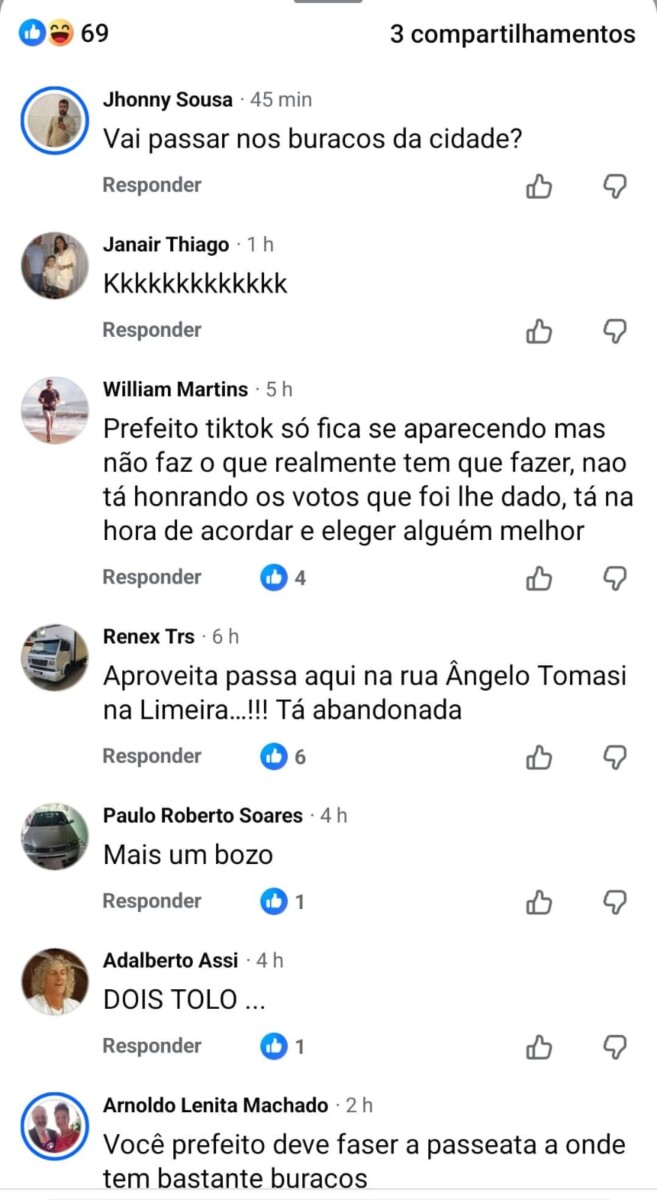
Task: Open the 3 compartilhamentos list
Action: pos(512,34)
